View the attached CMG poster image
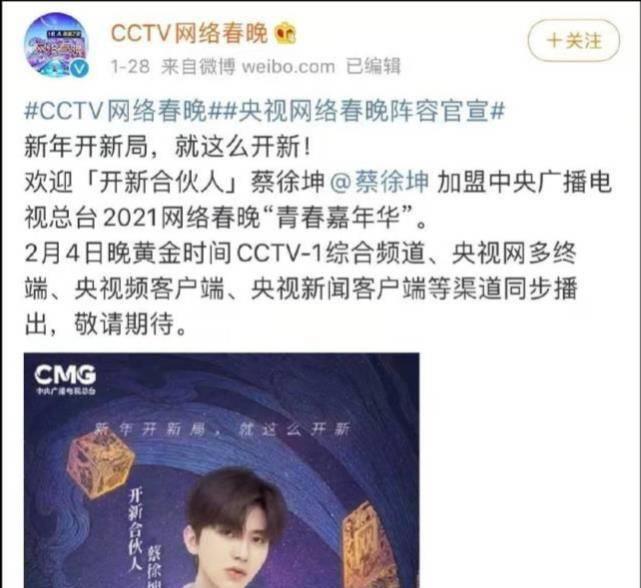This screenshot has height=588, width=641. click(x=222, y=470)
